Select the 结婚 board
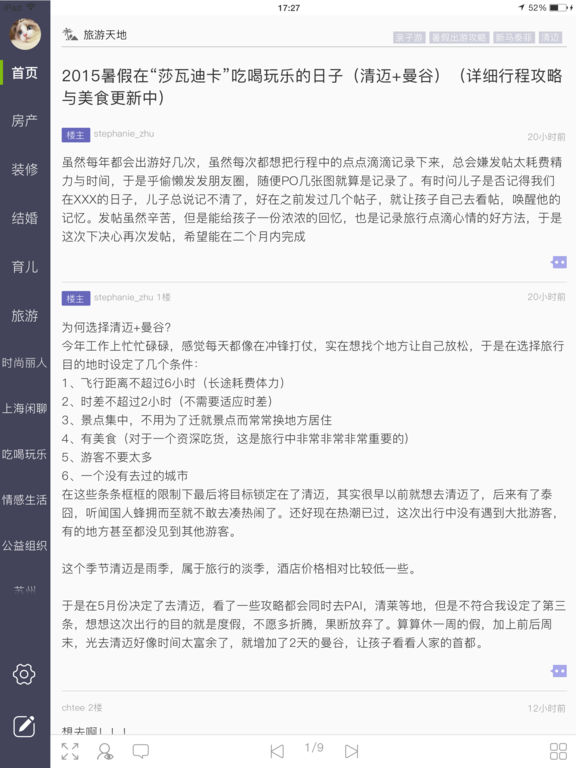576x768 pixels. click(x=24, y=218)
